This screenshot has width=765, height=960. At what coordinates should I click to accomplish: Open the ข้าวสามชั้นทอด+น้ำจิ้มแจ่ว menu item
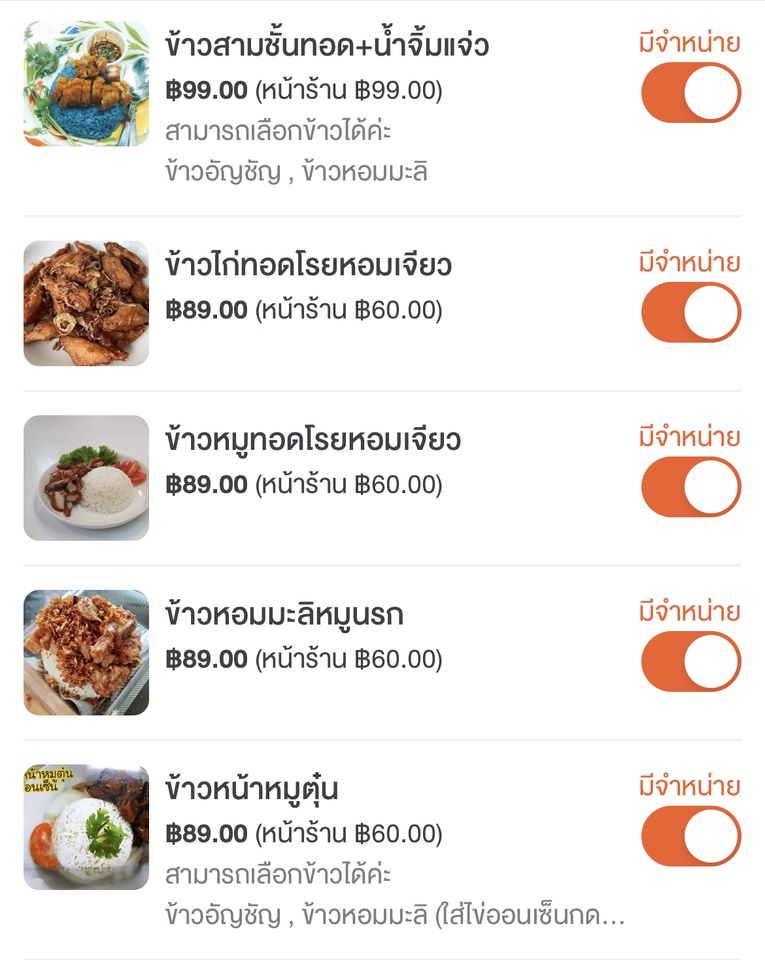[x=327, y=46]
